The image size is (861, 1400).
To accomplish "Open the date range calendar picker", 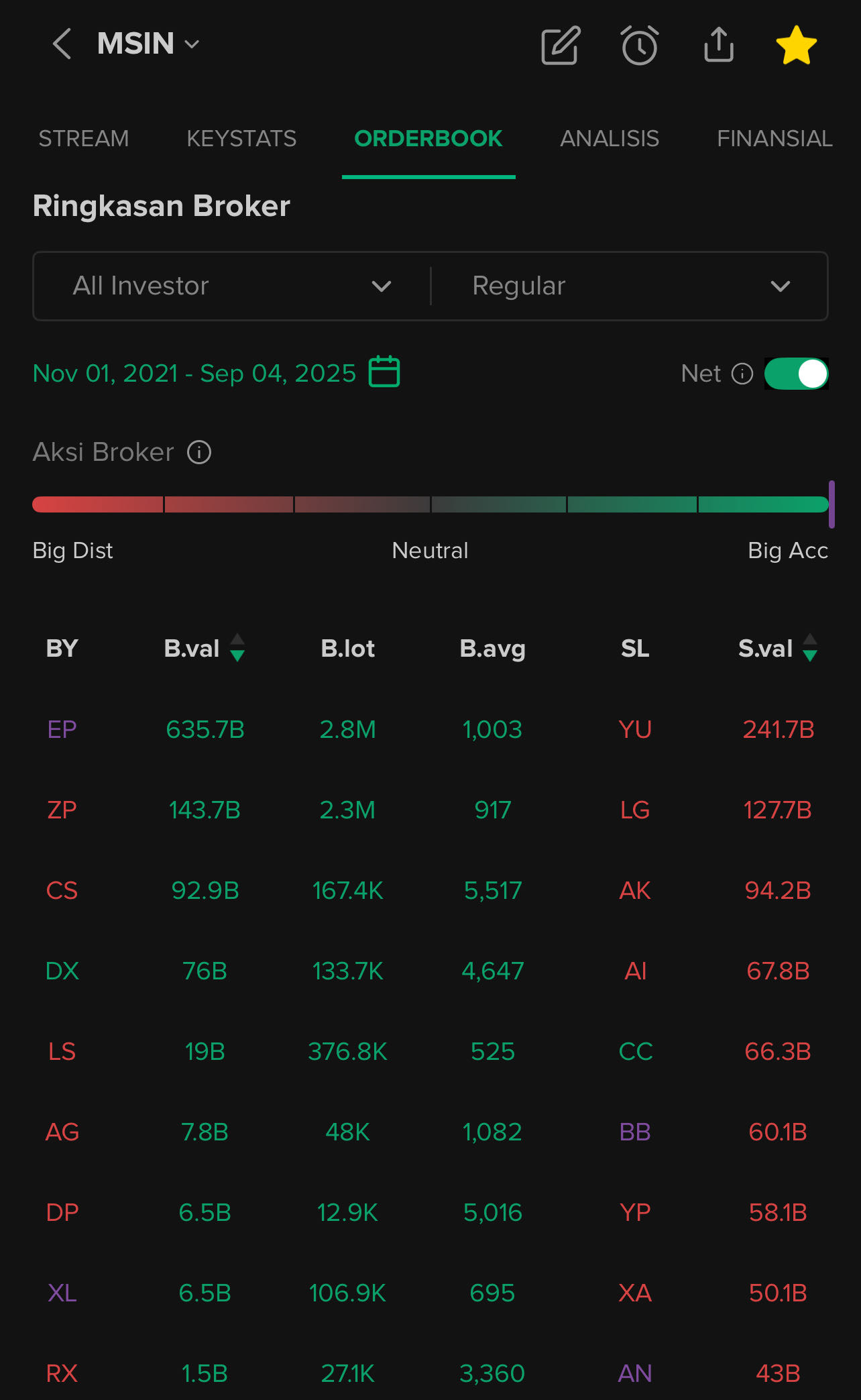I will (x=384, y=372).
